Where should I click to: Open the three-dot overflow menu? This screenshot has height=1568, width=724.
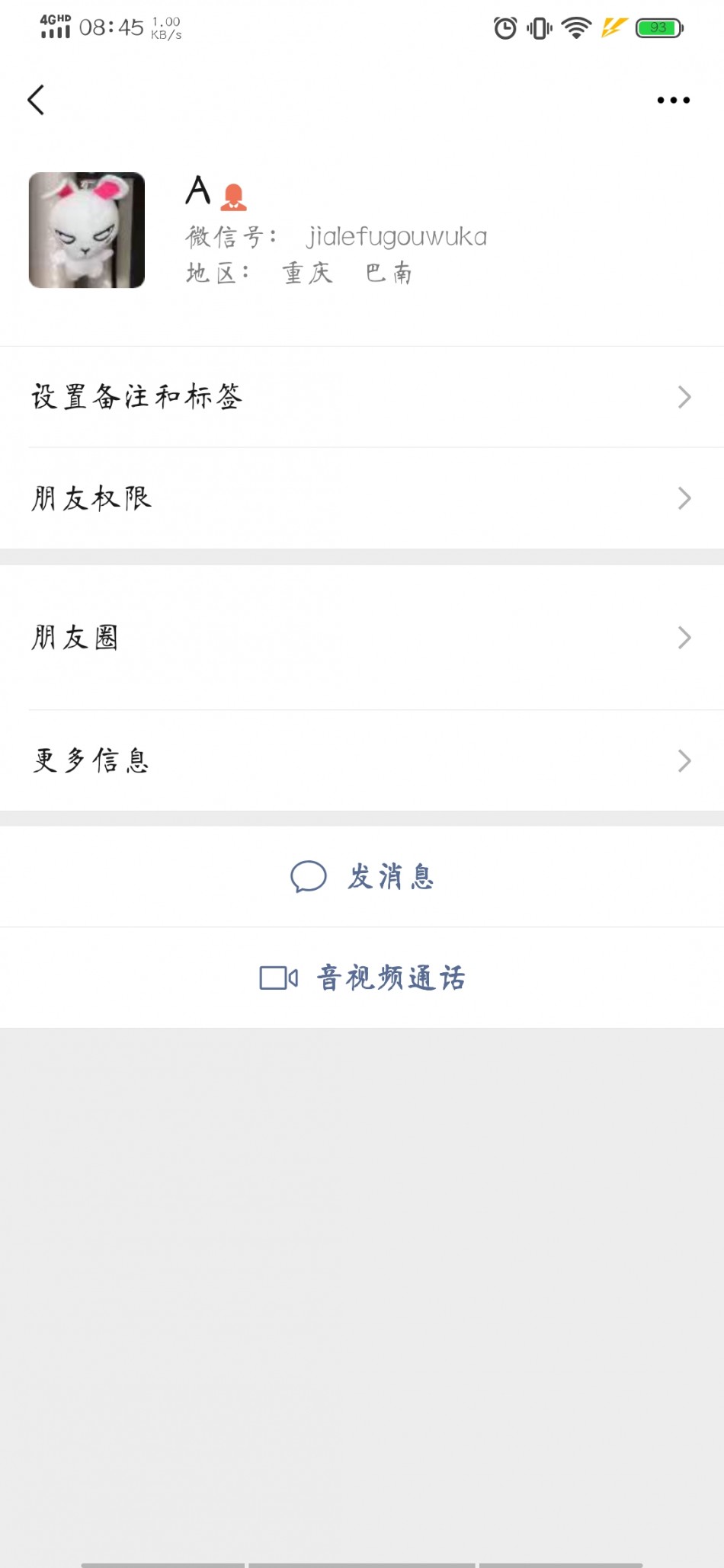click(674, 100)
